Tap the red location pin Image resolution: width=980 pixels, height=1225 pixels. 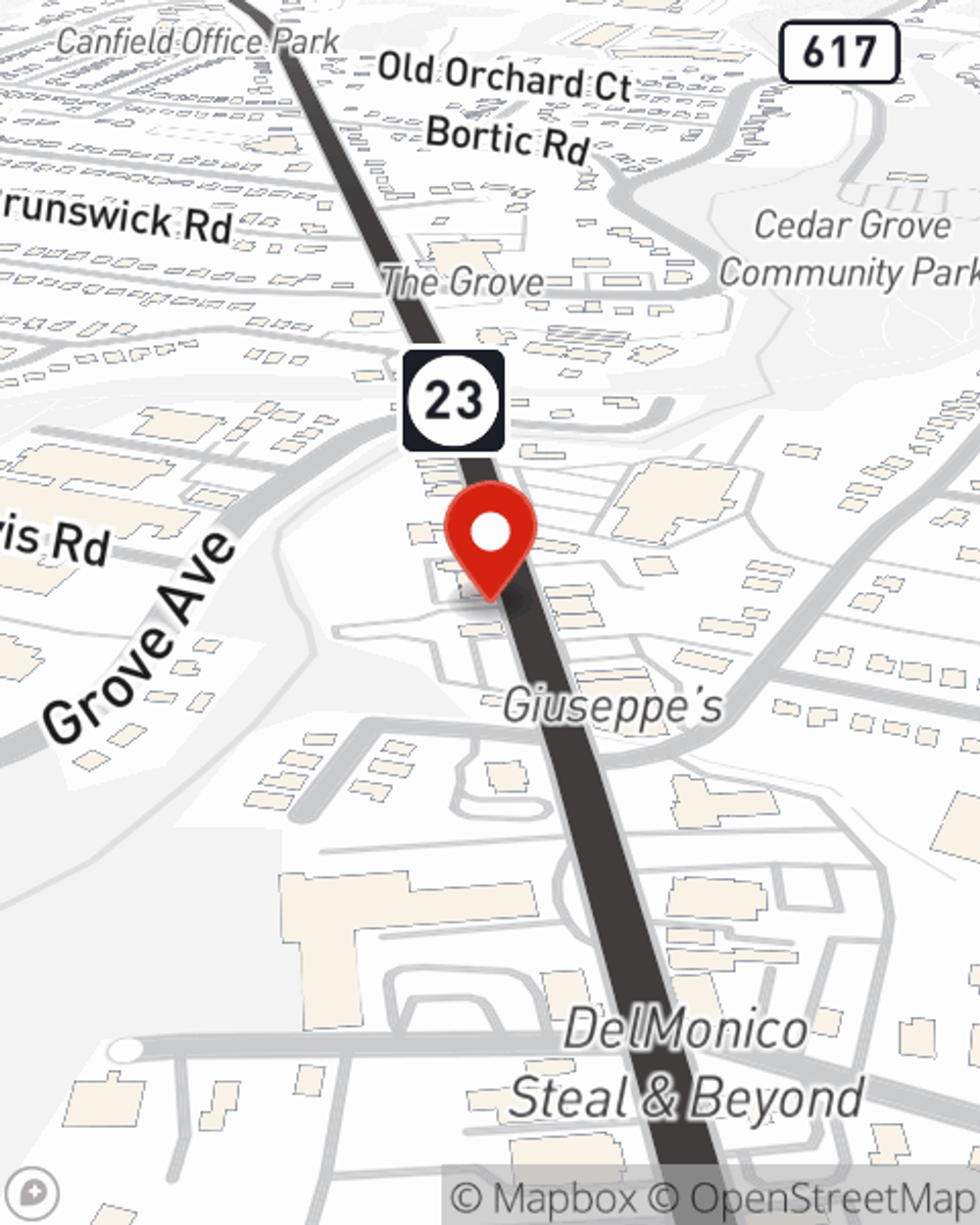click(x=491, y=537)
